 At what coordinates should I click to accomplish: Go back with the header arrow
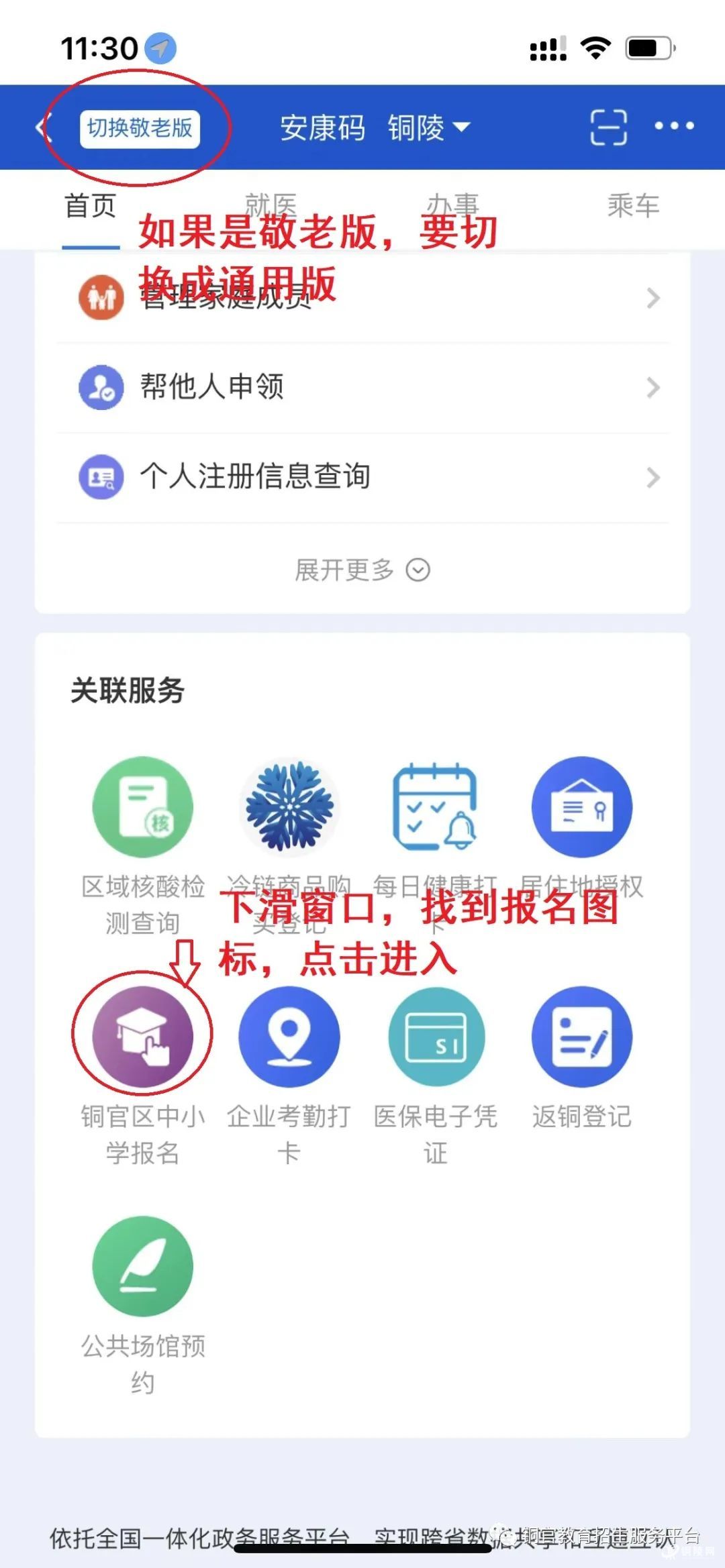(x=43, y=127)
